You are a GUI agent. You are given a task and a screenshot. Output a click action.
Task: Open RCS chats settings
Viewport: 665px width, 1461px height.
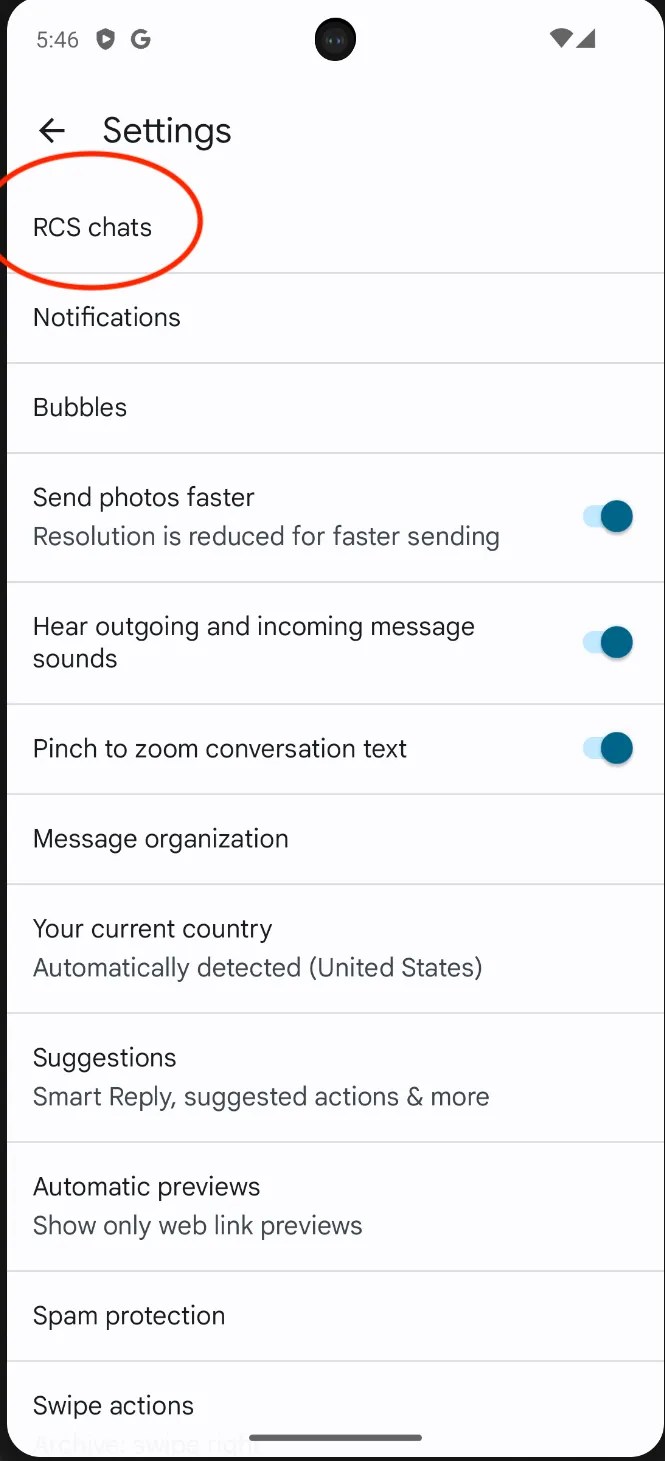[x=93, y=227]
